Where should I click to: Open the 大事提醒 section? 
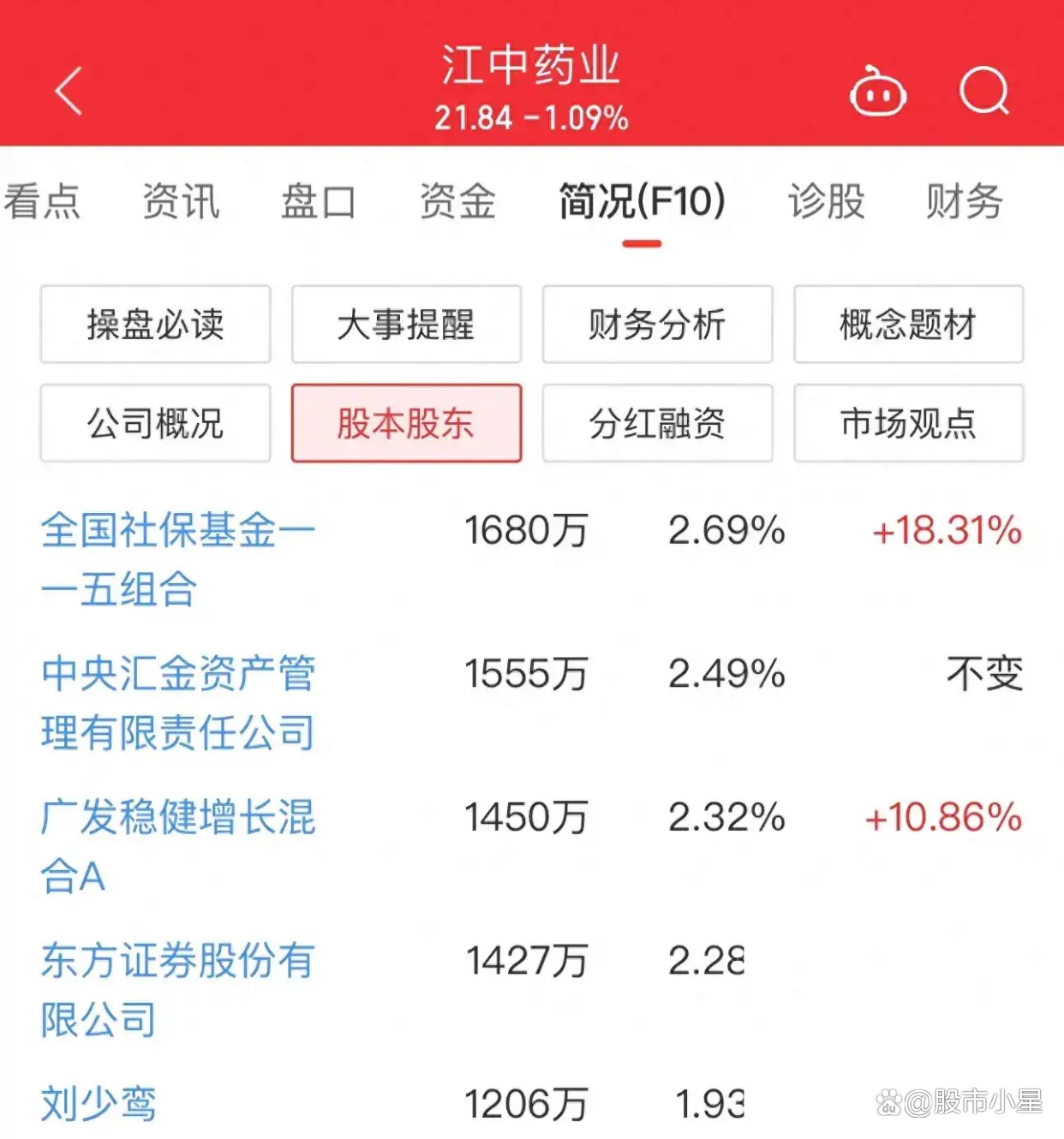coord(406,325)
